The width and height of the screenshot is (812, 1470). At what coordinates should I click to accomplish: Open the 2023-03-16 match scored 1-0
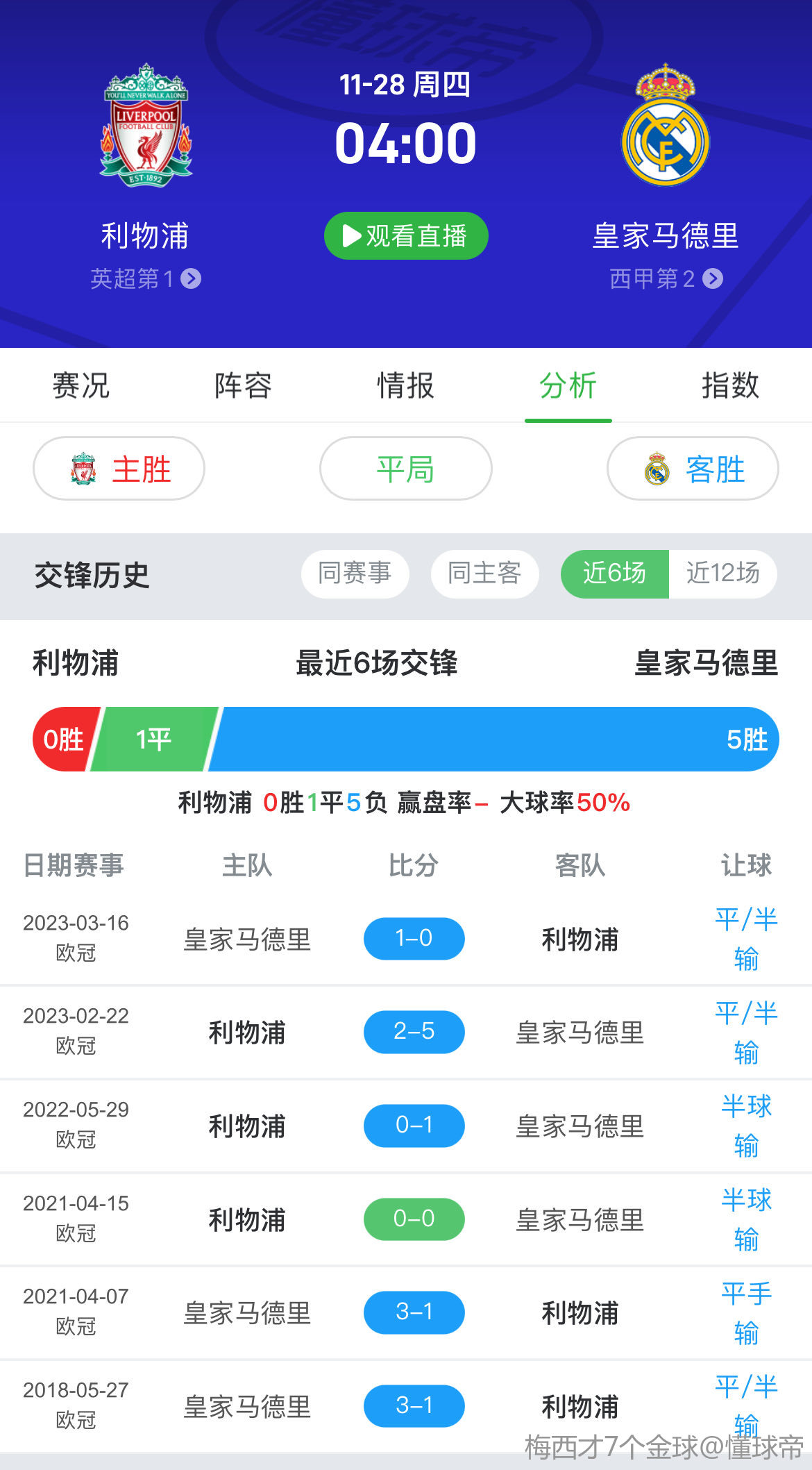pyautogui.click(x=406, y=939)
